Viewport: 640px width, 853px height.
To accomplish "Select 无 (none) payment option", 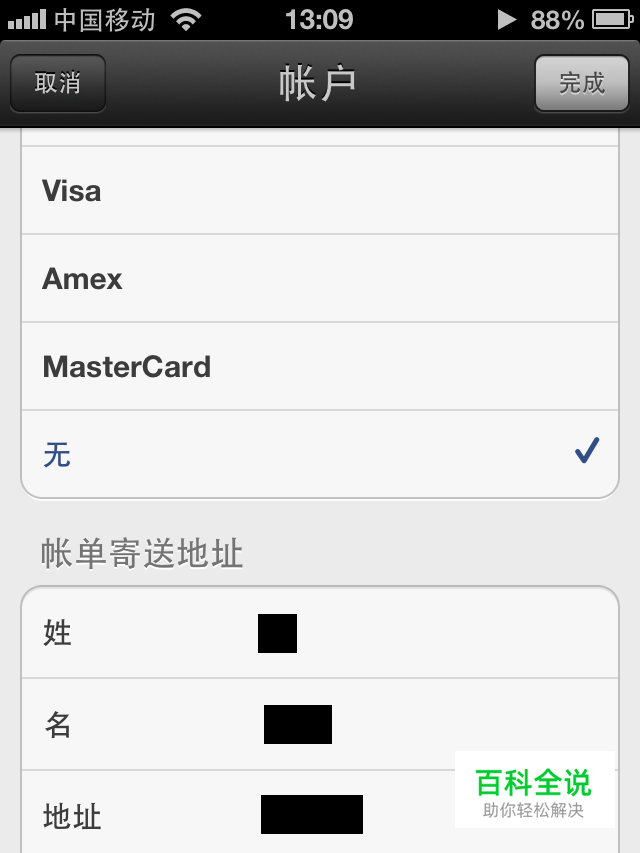I will pos(320,454).
